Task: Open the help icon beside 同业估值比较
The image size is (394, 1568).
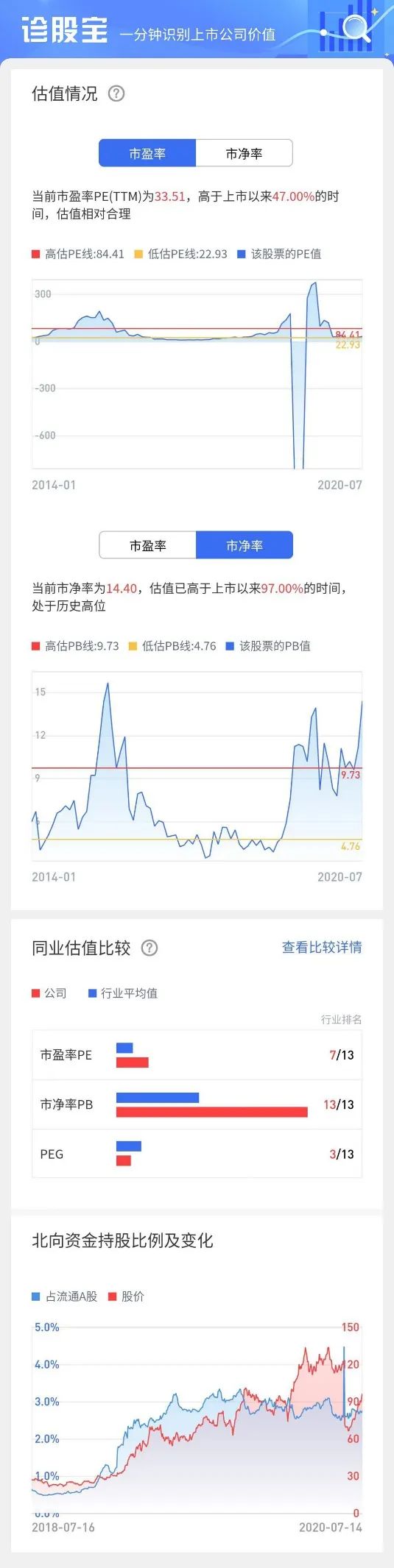Action: click(149, 948)
